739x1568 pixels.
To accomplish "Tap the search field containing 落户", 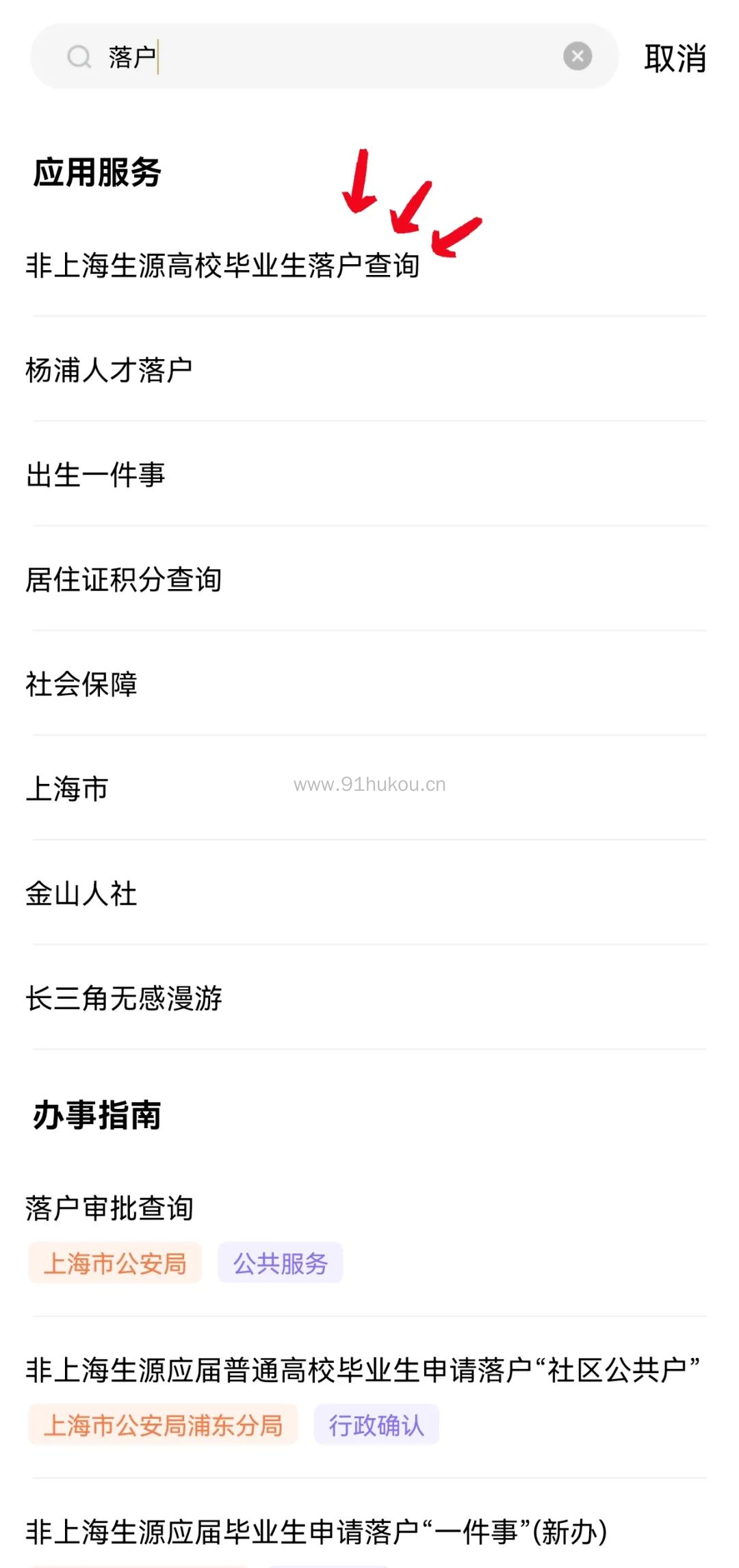I will pos(328,57).
